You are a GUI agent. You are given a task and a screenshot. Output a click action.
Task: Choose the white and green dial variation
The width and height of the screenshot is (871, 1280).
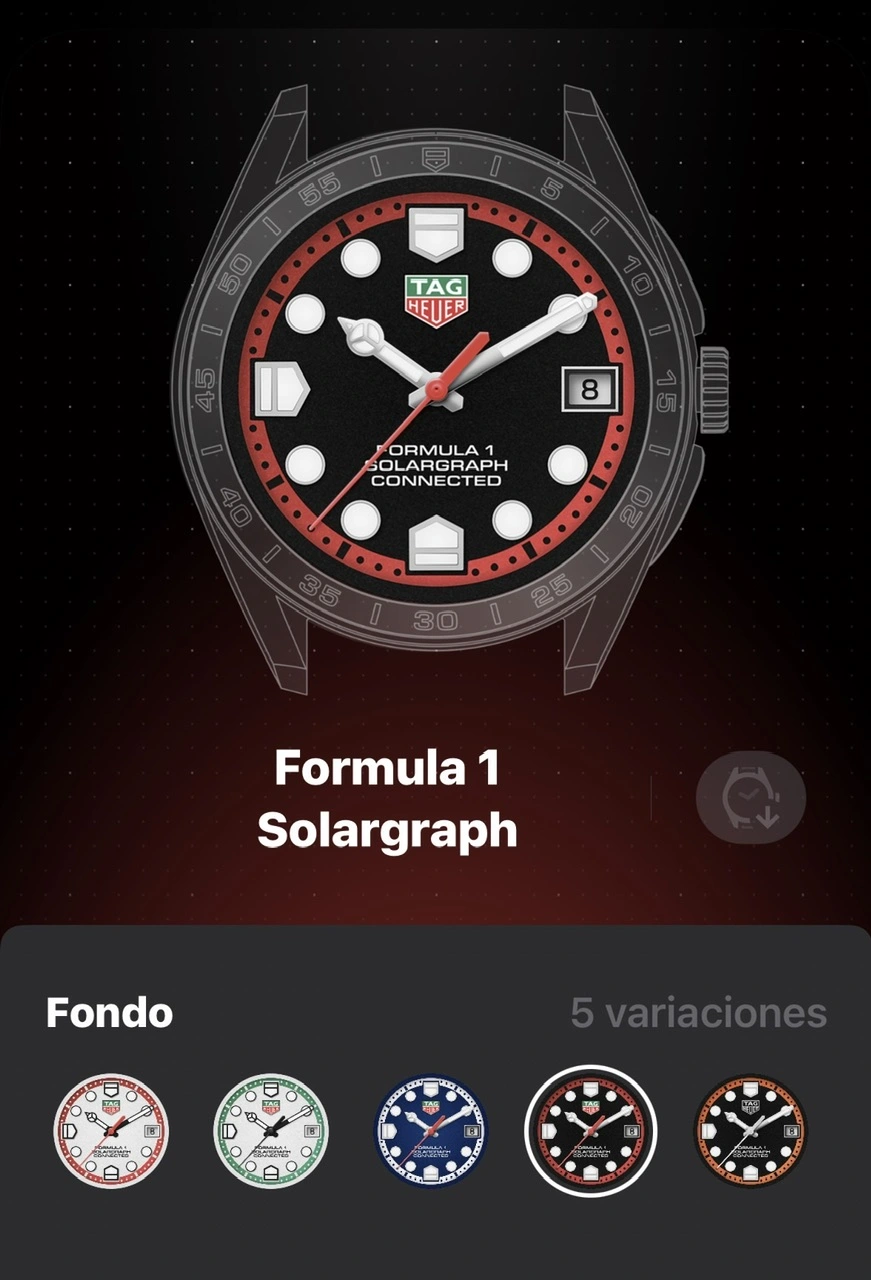pos(272,1131)
